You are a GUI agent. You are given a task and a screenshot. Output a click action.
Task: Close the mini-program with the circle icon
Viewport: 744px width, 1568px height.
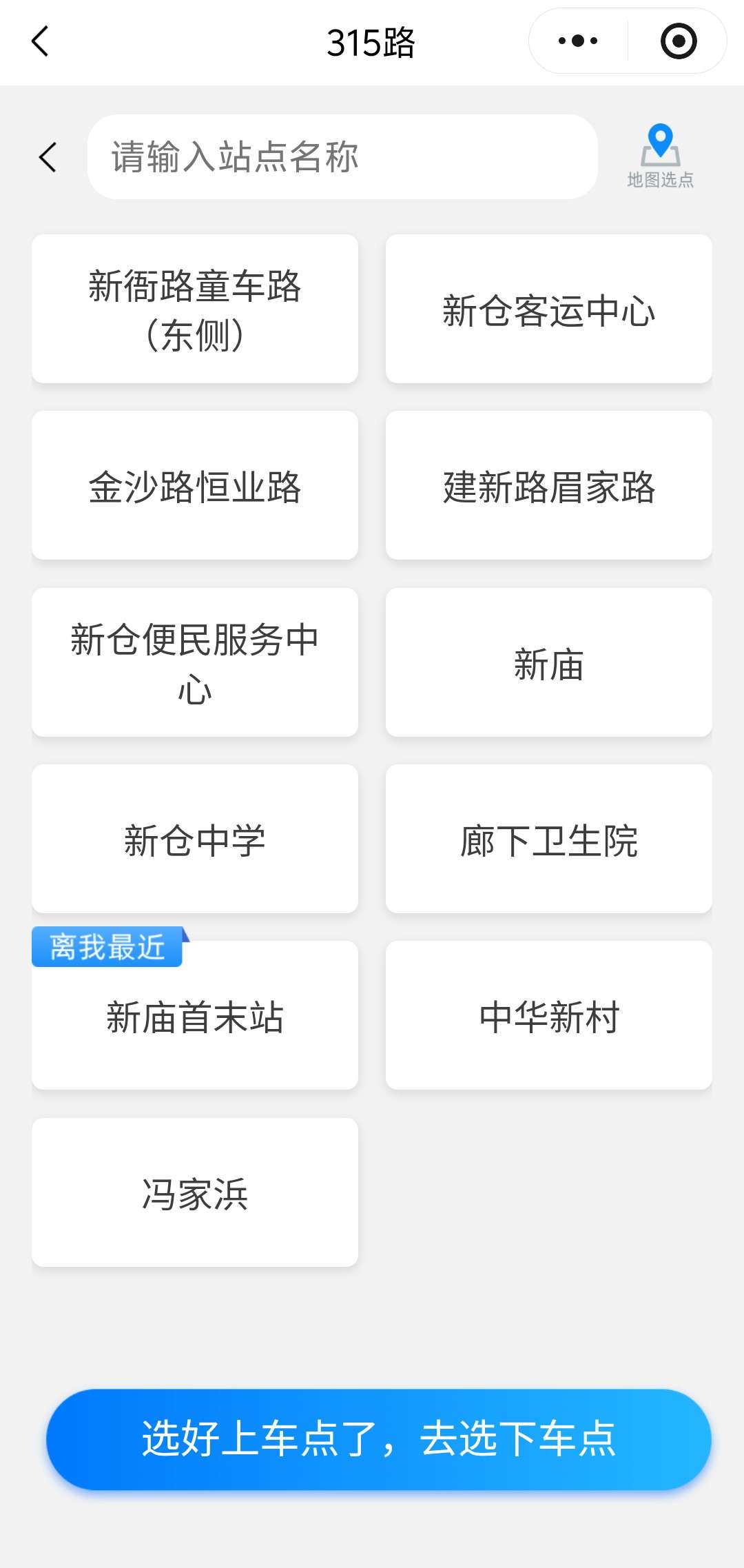(678, 41)
